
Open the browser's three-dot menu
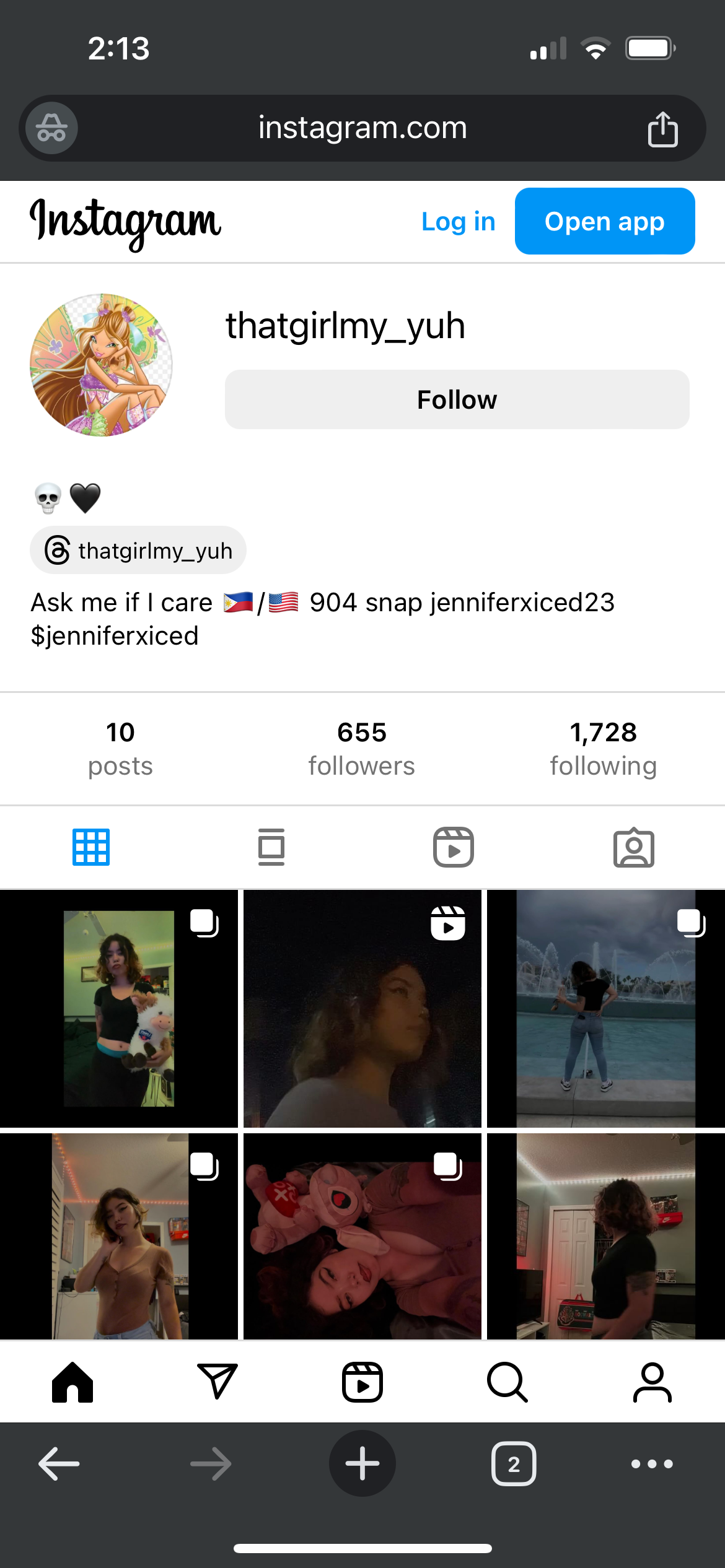[x=651, y=1464]
